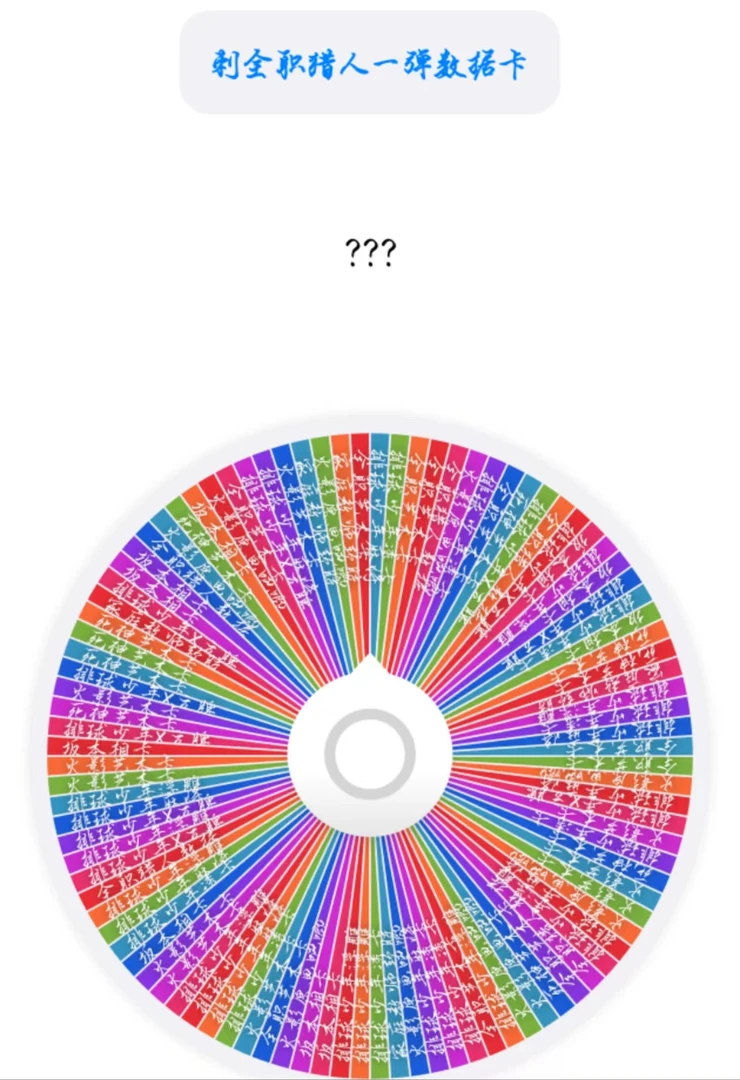Spin the wheel with the center button
The height and width of the screenshot is (1080, 740).
(370, 753)
